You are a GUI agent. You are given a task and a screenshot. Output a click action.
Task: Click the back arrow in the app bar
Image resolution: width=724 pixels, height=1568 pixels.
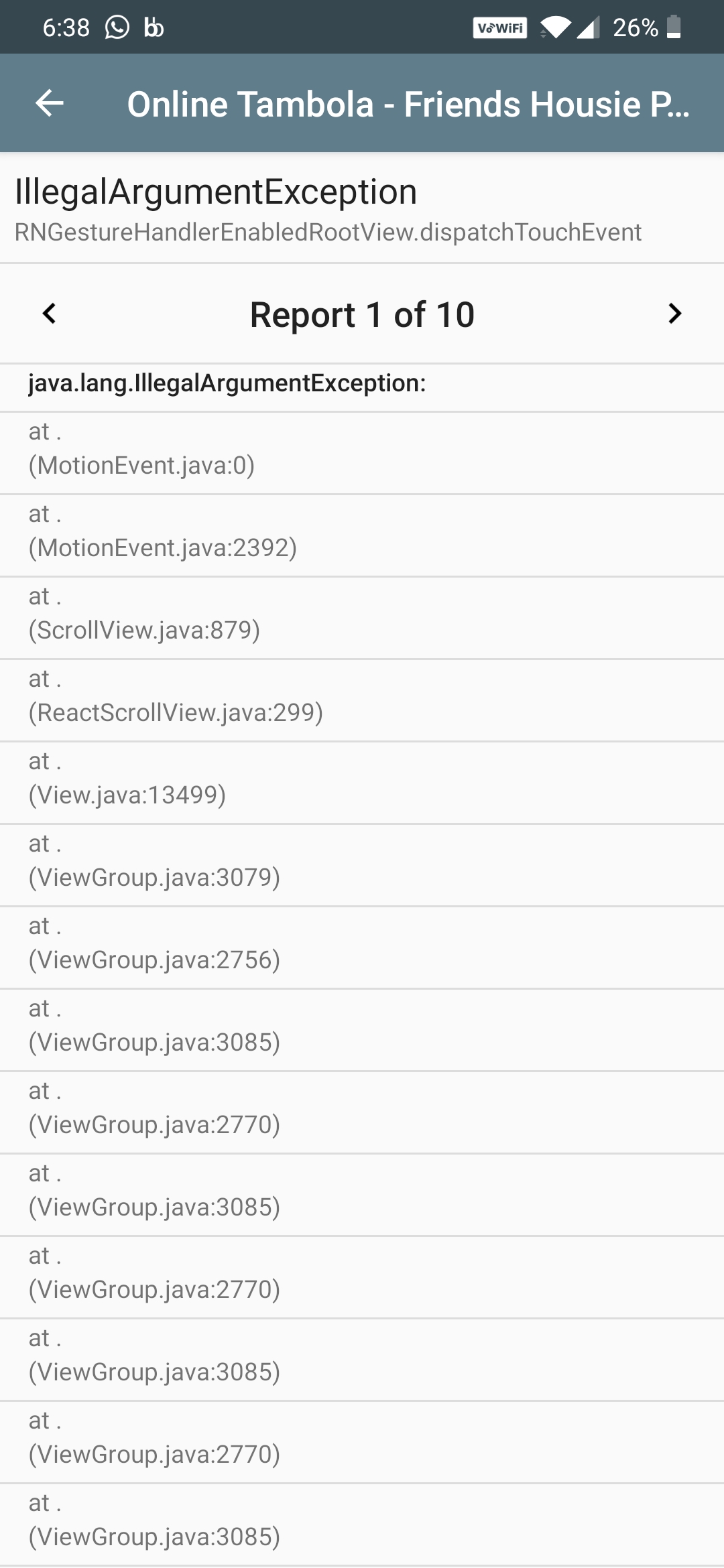48,104
